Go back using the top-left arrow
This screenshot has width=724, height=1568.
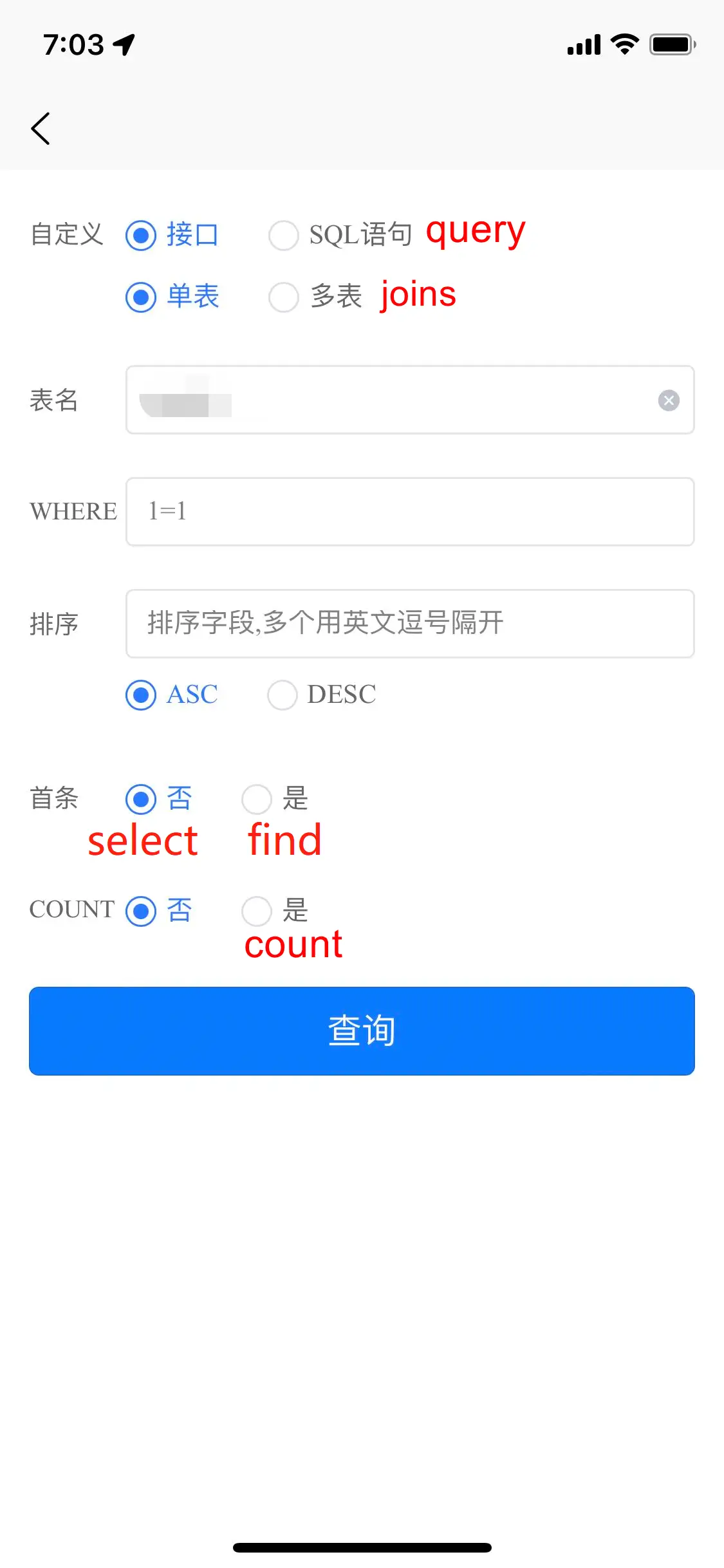tap(40, 129)
